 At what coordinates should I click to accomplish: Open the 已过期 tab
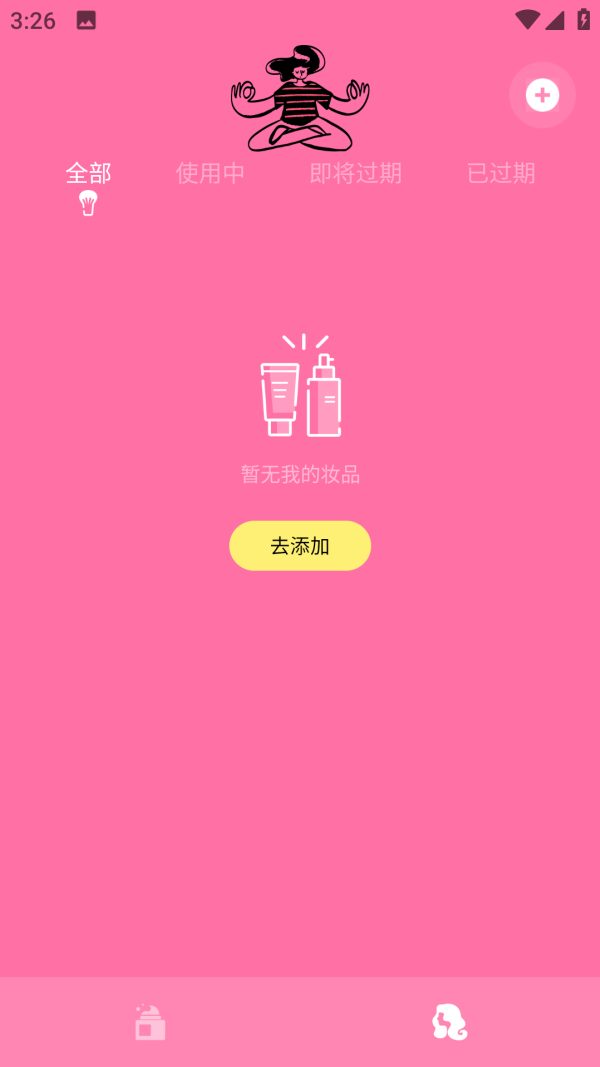[x=500, y=173]
